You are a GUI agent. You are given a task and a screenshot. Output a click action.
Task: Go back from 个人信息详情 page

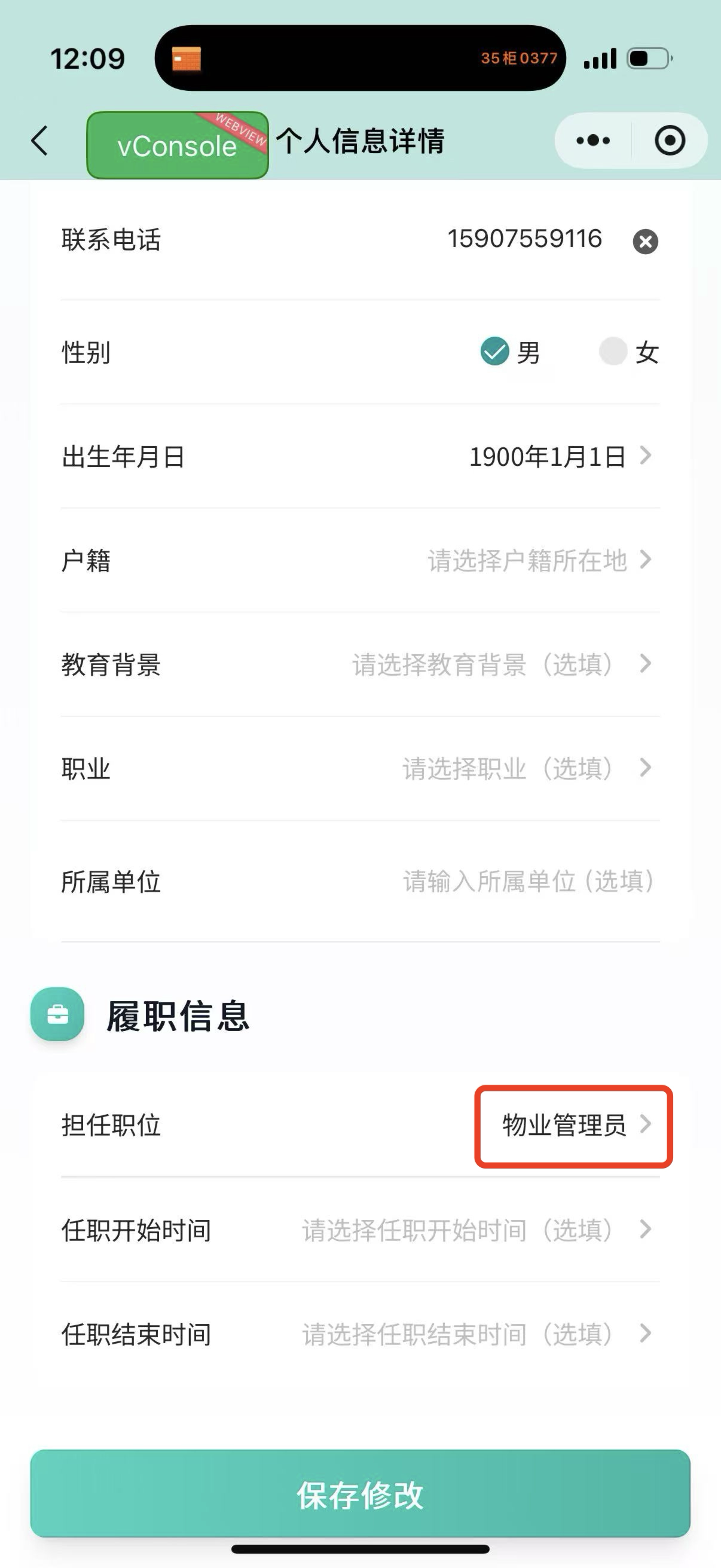[40, 141]
